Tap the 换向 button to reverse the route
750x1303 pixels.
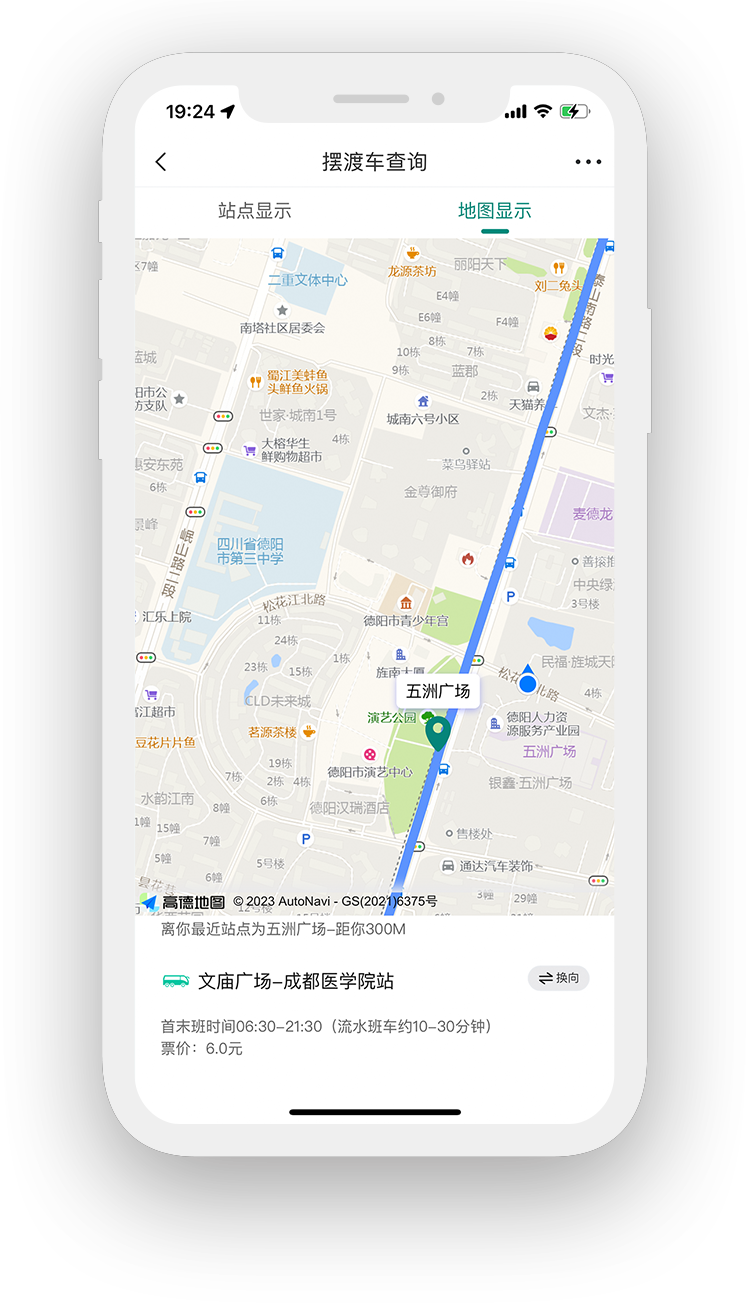click(x=559, y=978)
